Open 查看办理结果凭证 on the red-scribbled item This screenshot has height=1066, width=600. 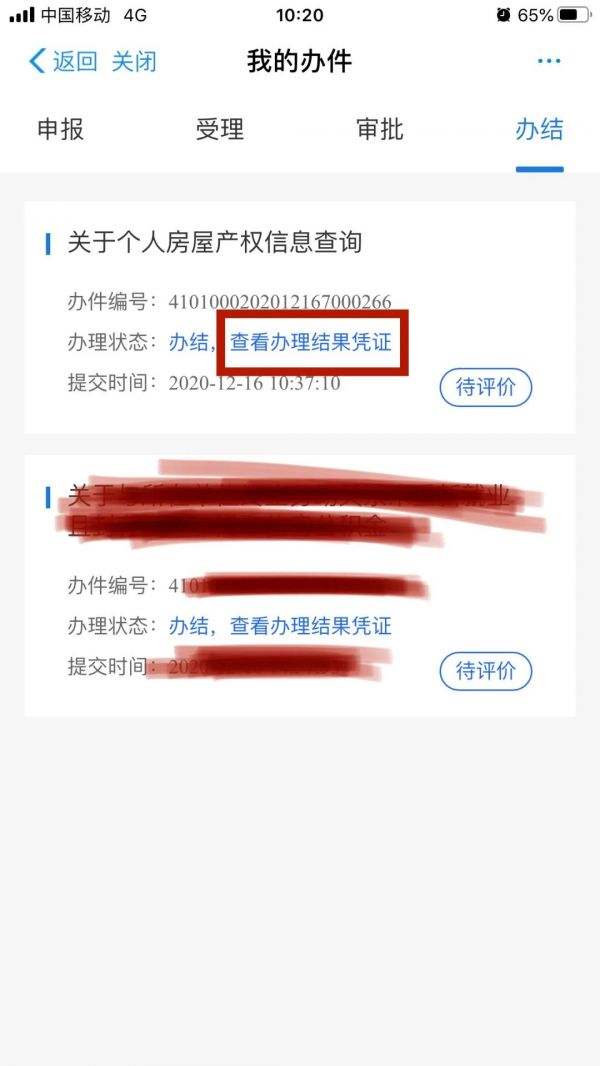click(x=311, y=626)
